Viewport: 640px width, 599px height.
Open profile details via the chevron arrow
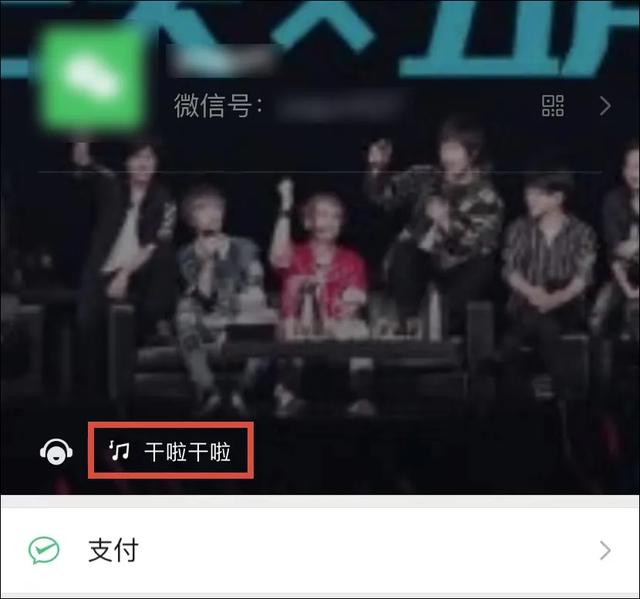[604, 105]
